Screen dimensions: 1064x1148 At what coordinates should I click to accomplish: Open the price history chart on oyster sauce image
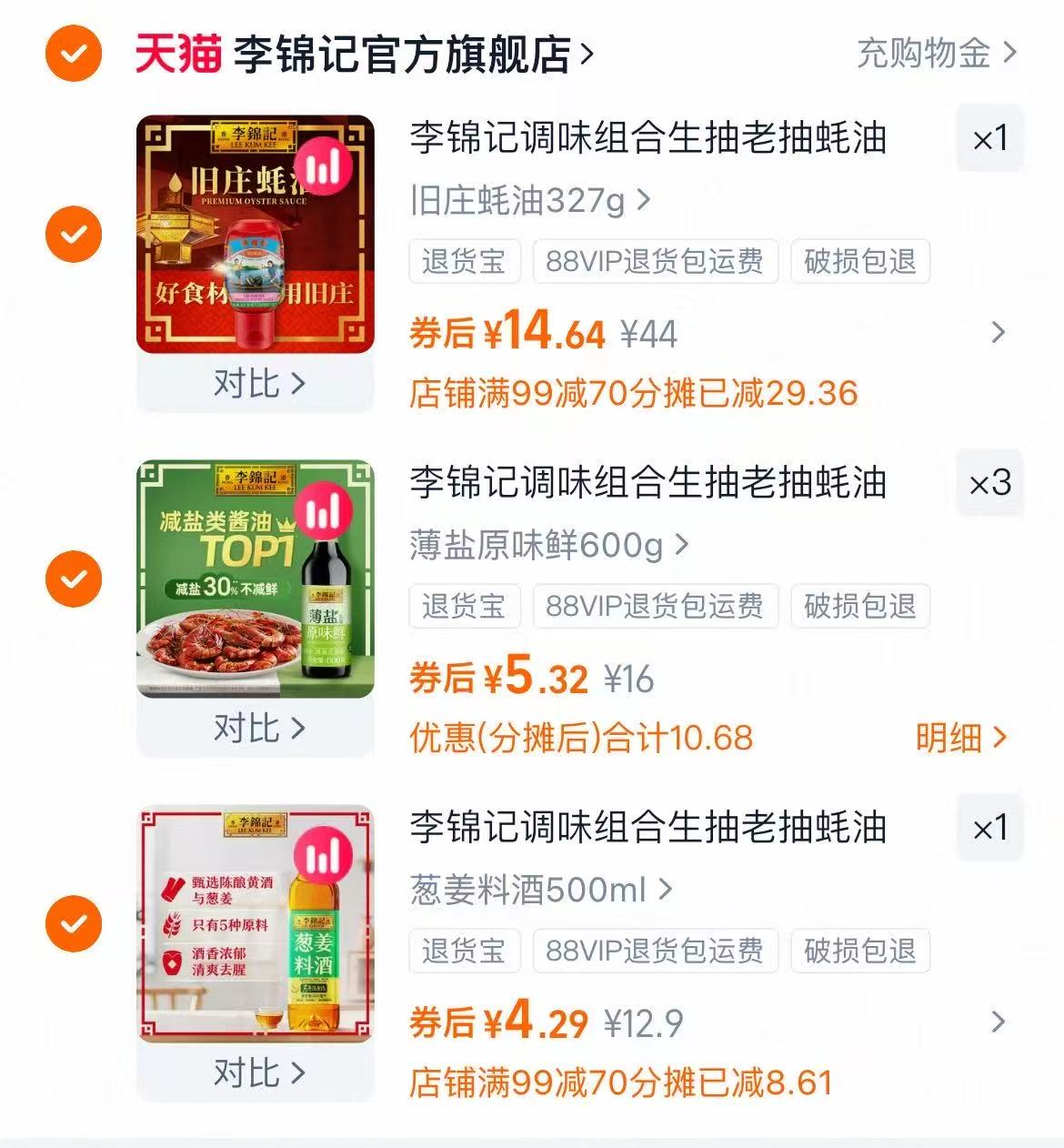click(x=323, y=166)
